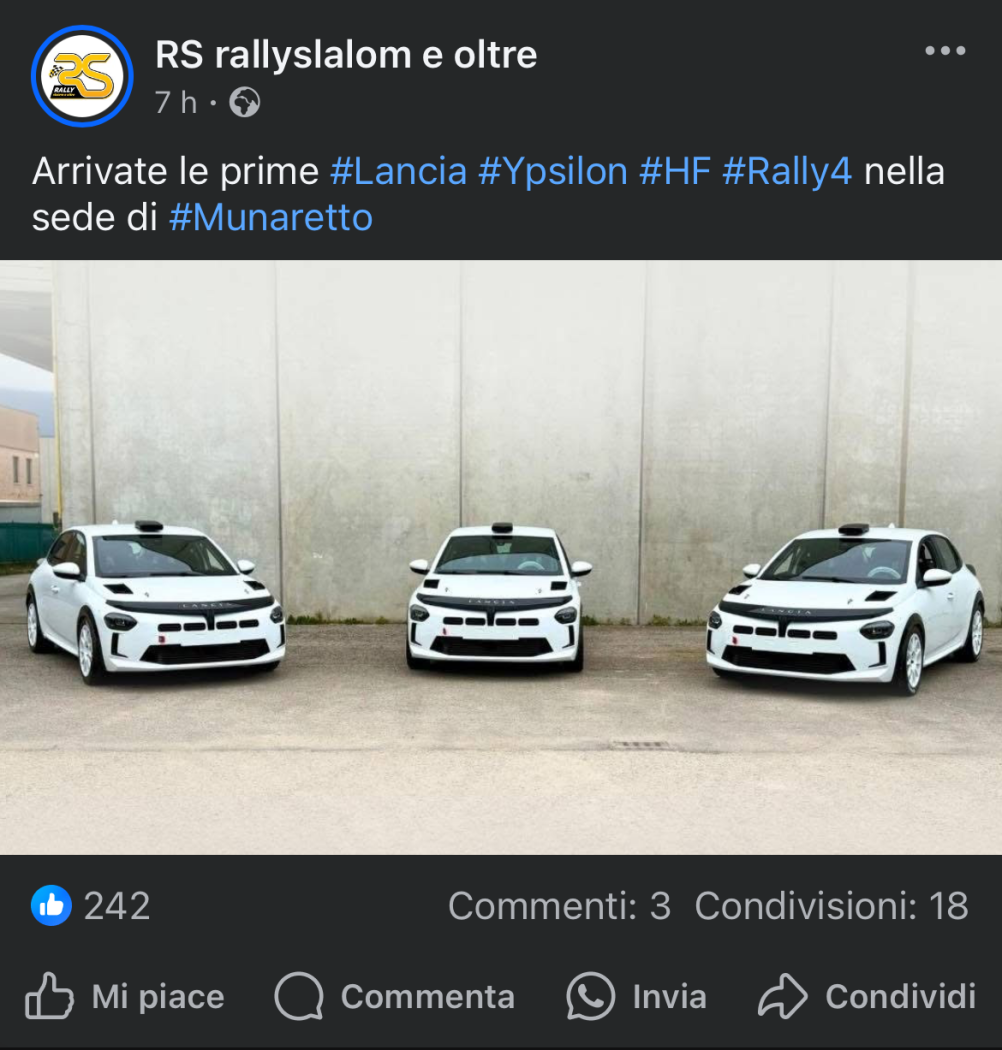The width and height of the screenshot is (1002, 1050).
Task: Open the Commenti: 3 comments
Action: 558,906
